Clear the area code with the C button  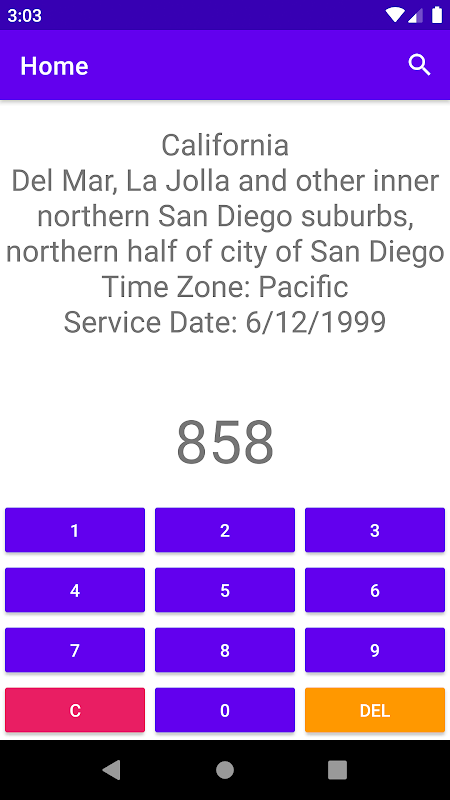click(75, 710)
